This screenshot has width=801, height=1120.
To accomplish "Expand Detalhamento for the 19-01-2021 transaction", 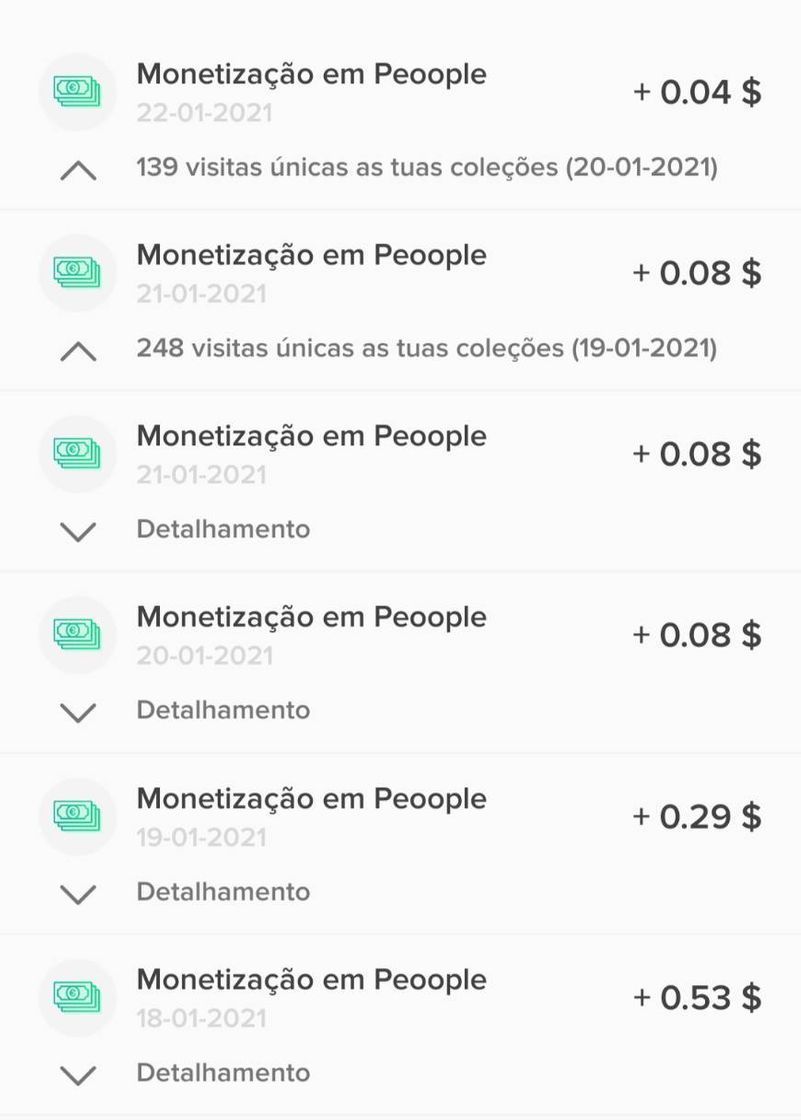I will pos(77,893).
